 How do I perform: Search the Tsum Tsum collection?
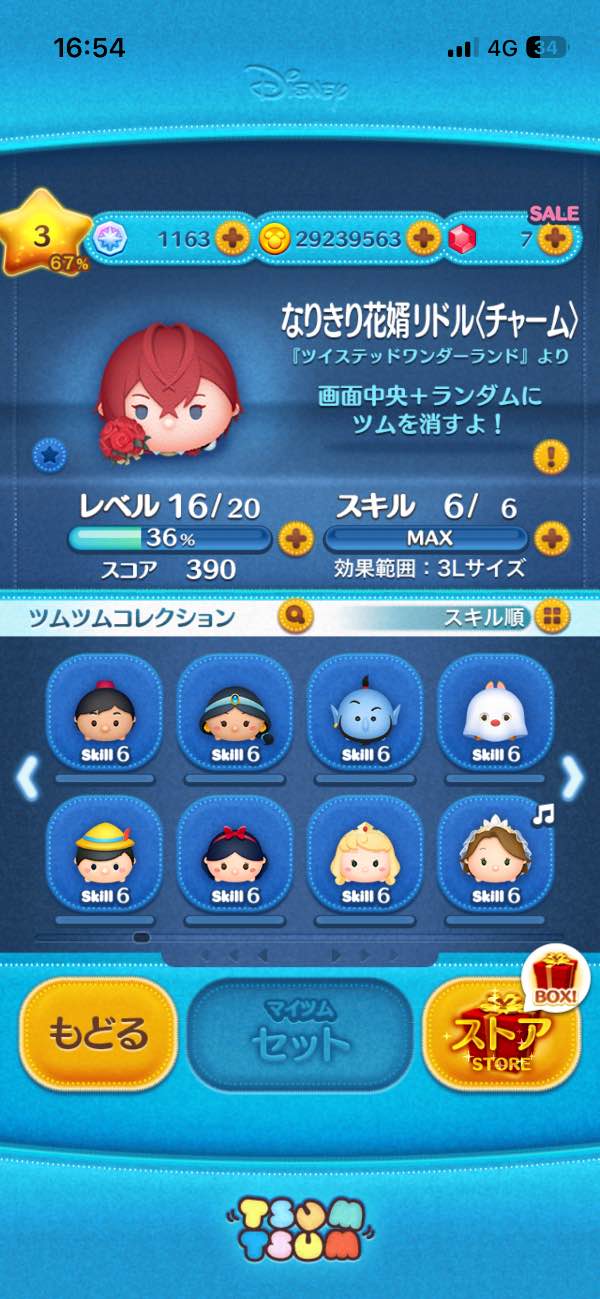point(297,617)
